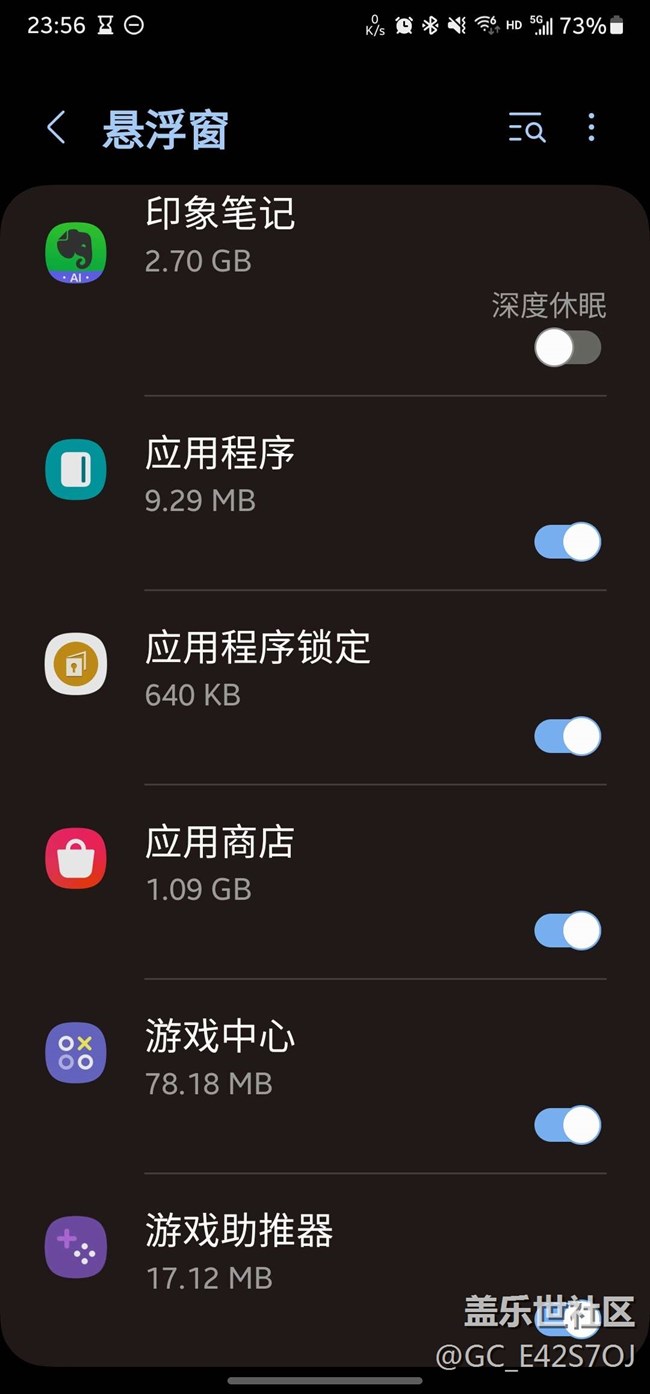Open the filter and search icon
The width and height of the screenshot is (650, 1394).
[527, 128]
